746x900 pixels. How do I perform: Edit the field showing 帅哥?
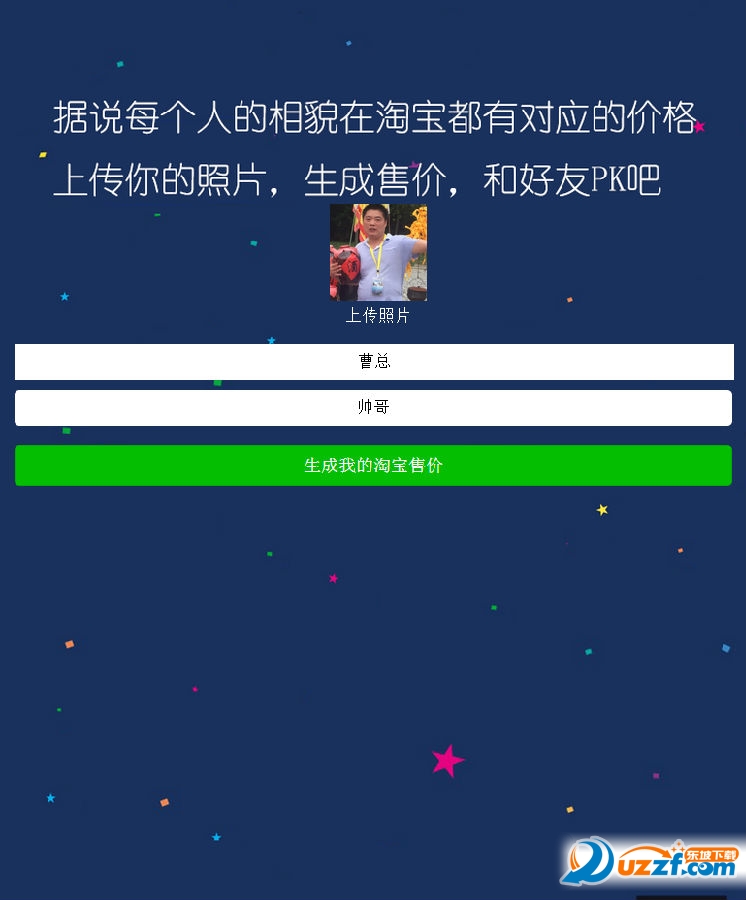click(373, 408)
